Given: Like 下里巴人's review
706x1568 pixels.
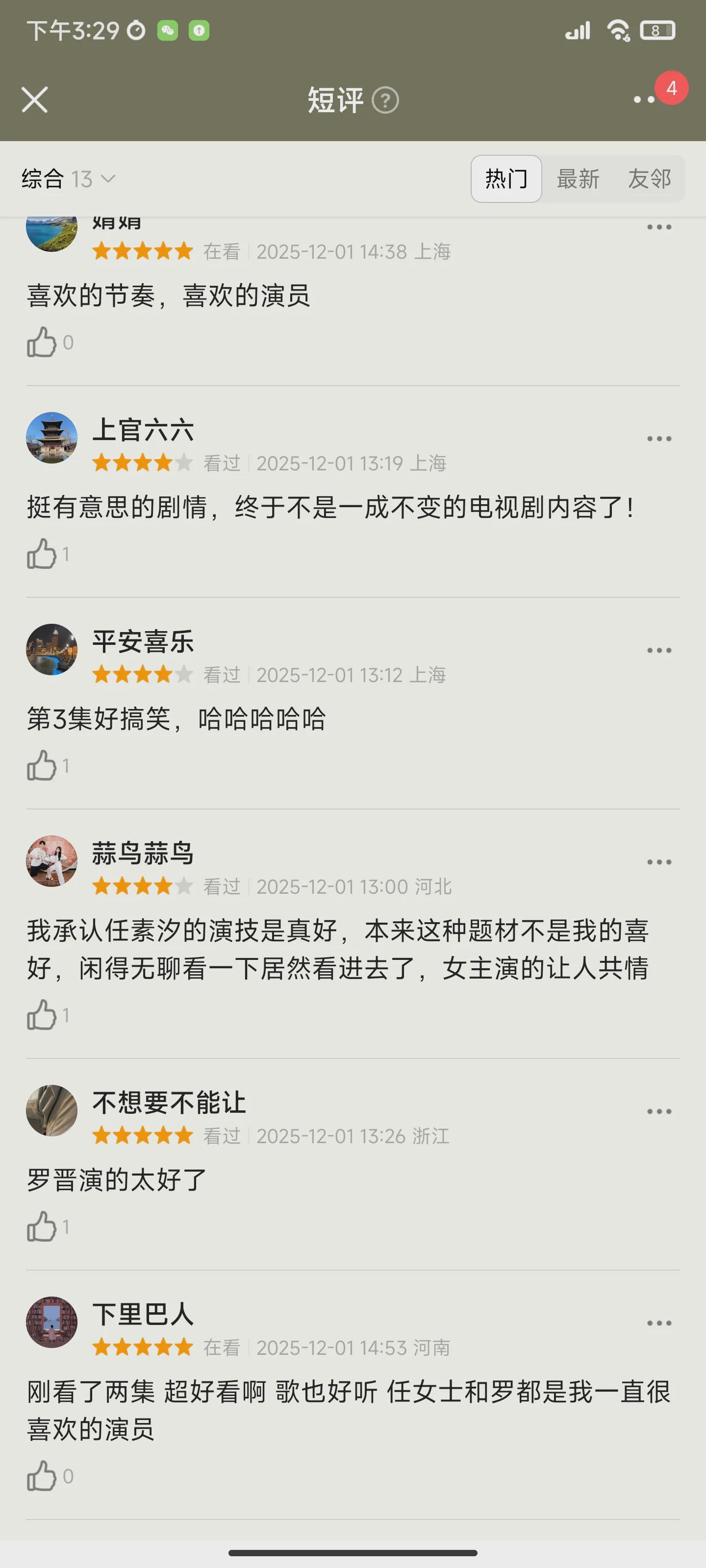Looking at the screenshot, I should 41,1476.
